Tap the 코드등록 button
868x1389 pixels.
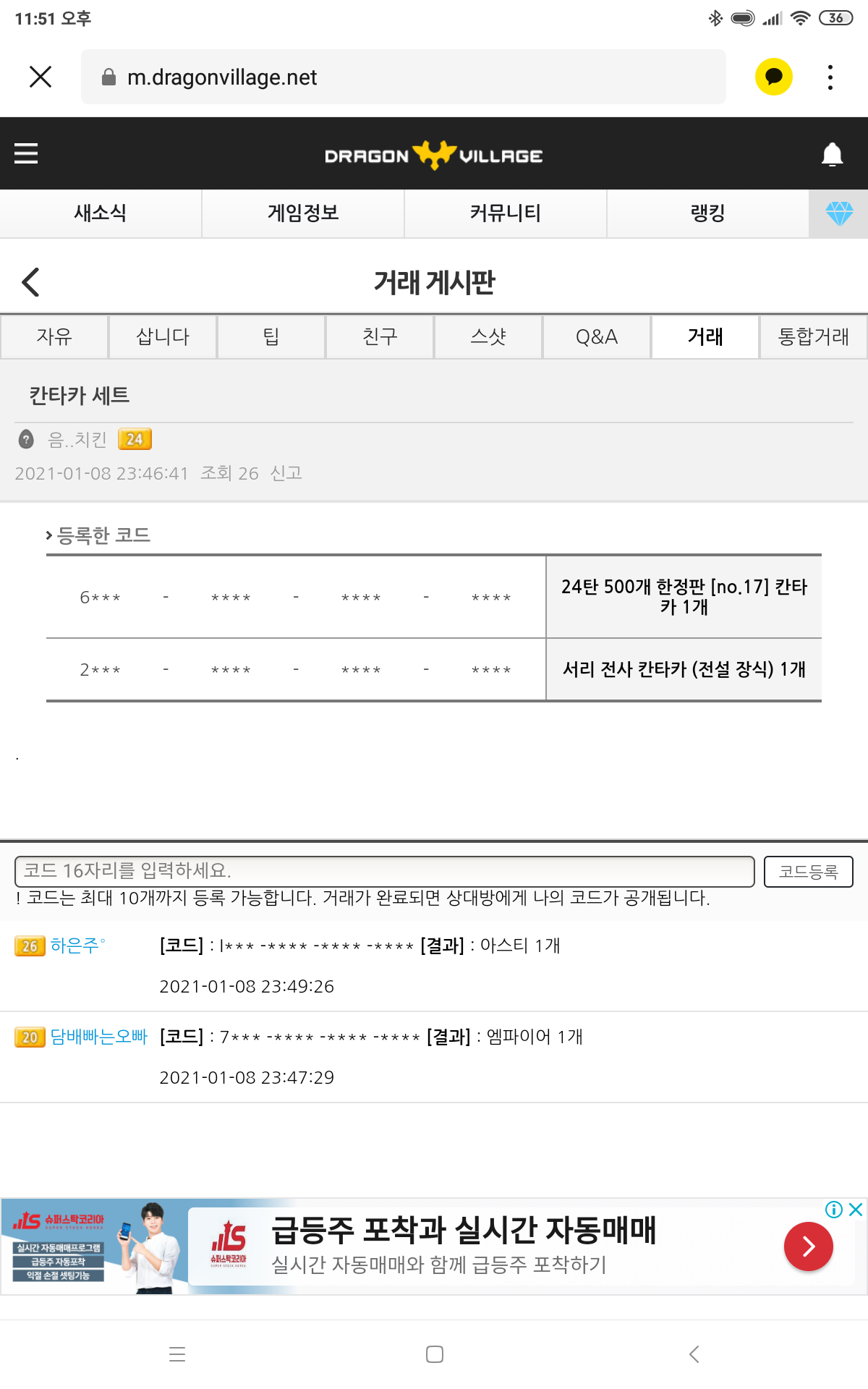pyautogui.click(x=808, y=872)
